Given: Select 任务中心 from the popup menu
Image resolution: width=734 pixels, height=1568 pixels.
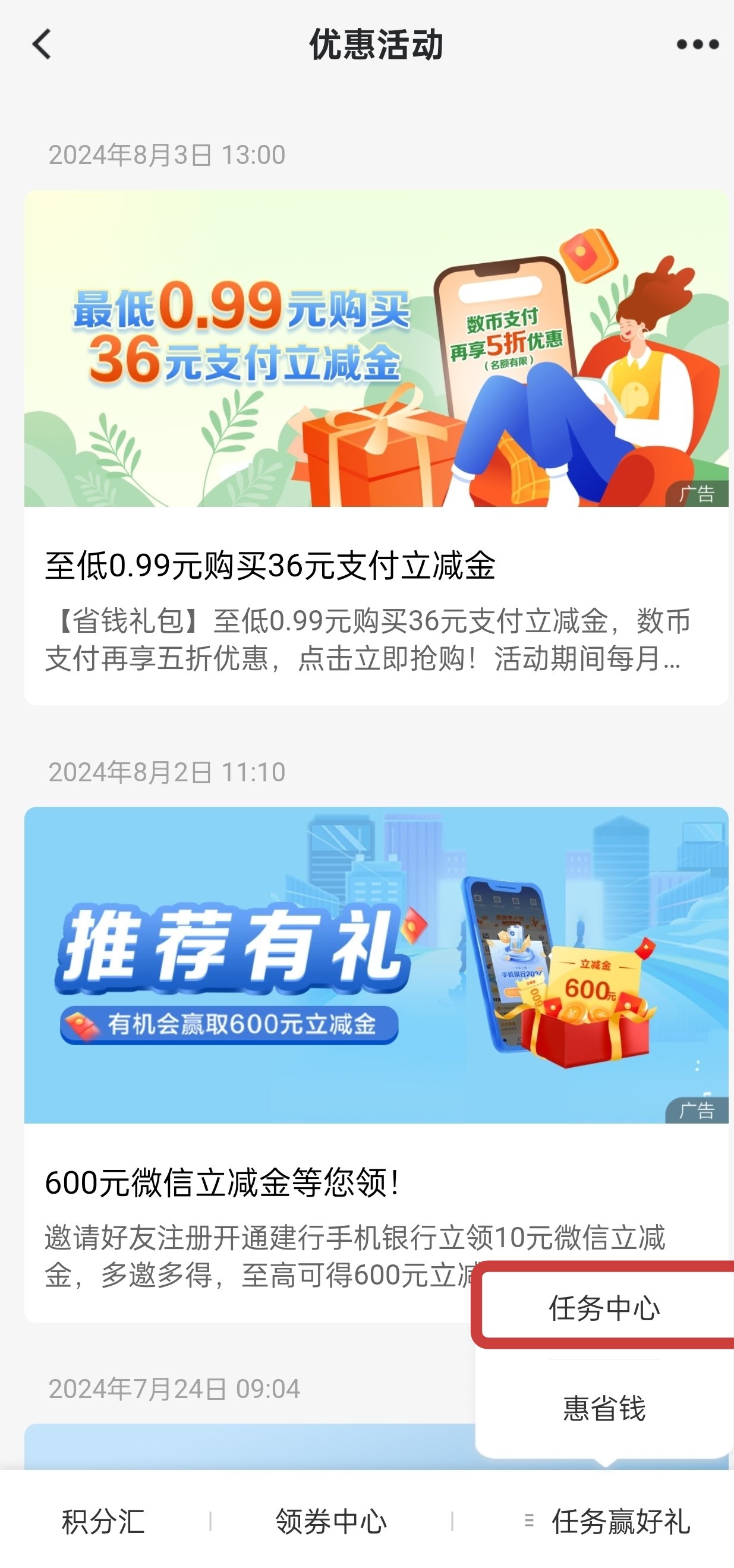Looking at the screenshot, I should click(604, 1308).
